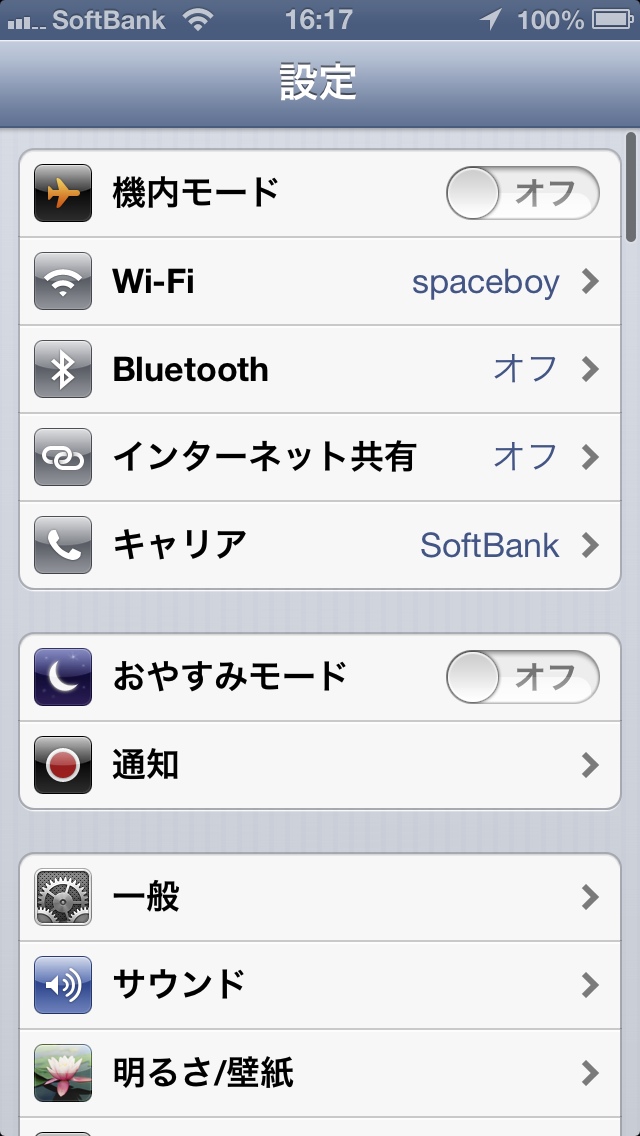Open サウンド sound settings
640x1136 pixels.
point(320,985)
